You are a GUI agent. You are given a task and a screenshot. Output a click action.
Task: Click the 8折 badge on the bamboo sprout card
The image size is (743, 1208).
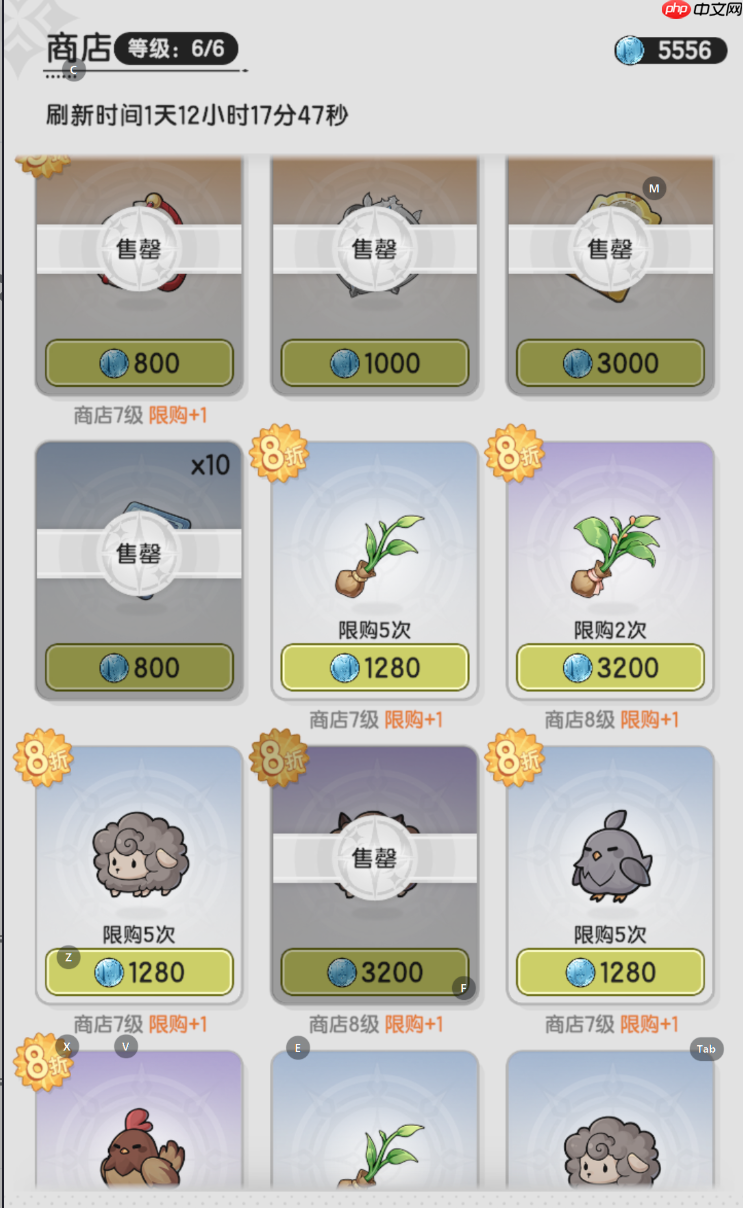(278, 452)
